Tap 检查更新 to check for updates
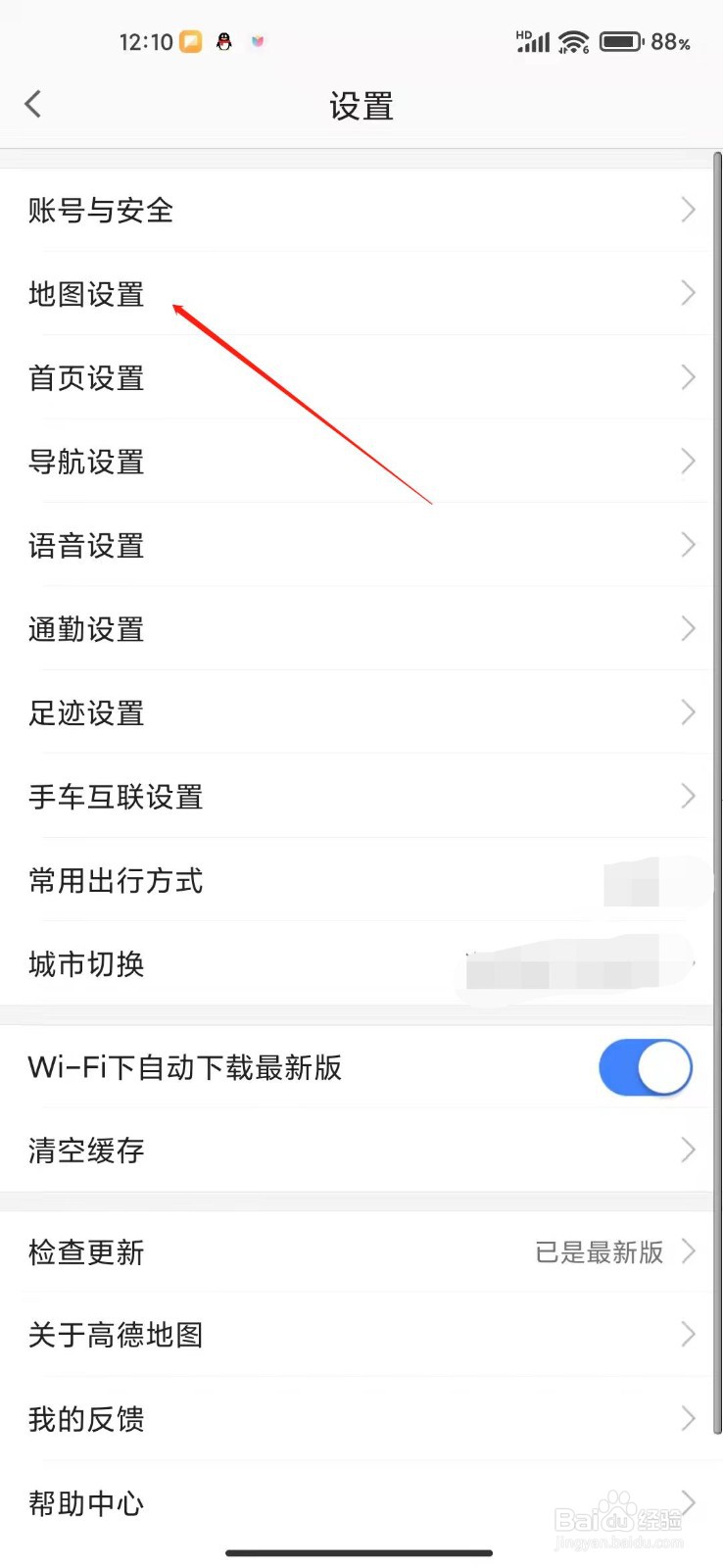 pos(86,1251)
